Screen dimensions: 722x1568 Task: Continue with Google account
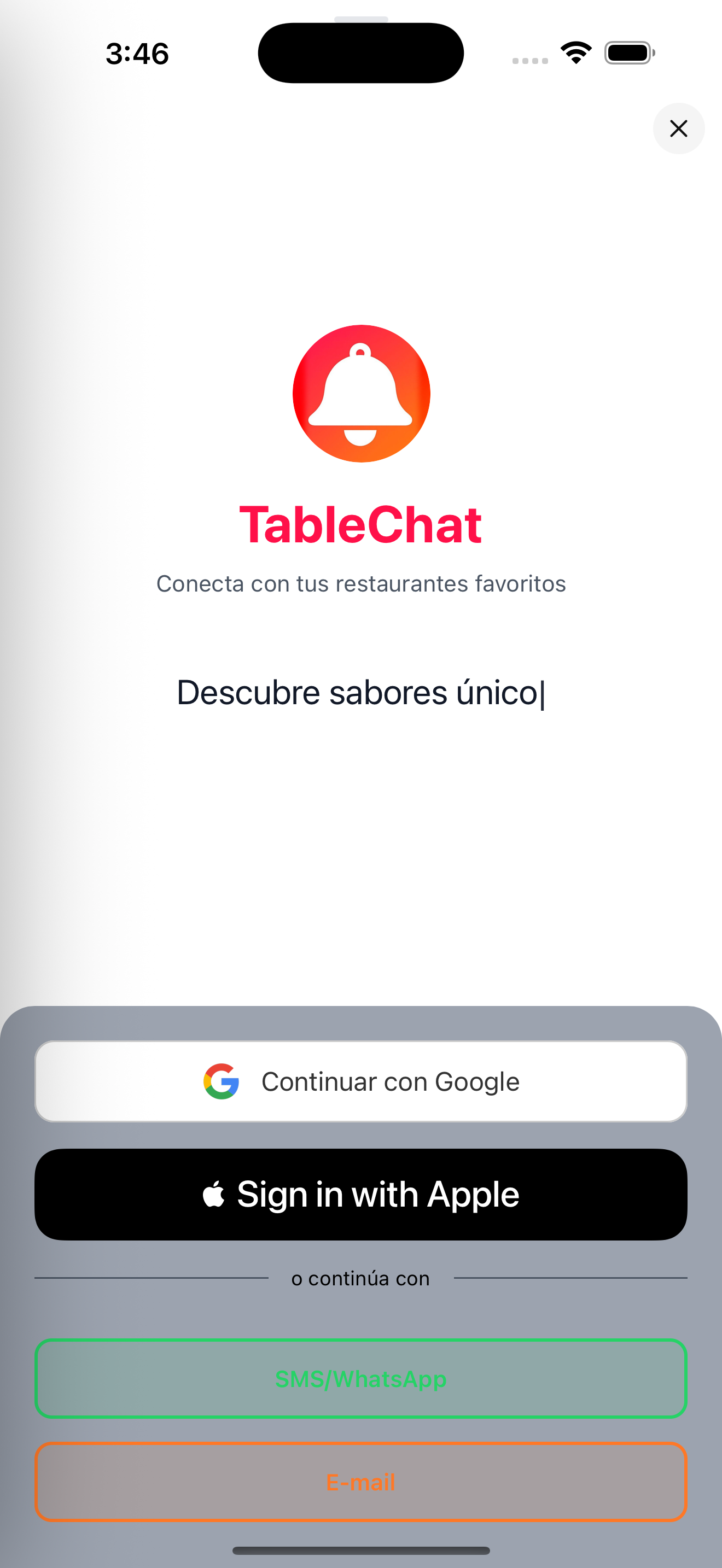point(361,1081)
